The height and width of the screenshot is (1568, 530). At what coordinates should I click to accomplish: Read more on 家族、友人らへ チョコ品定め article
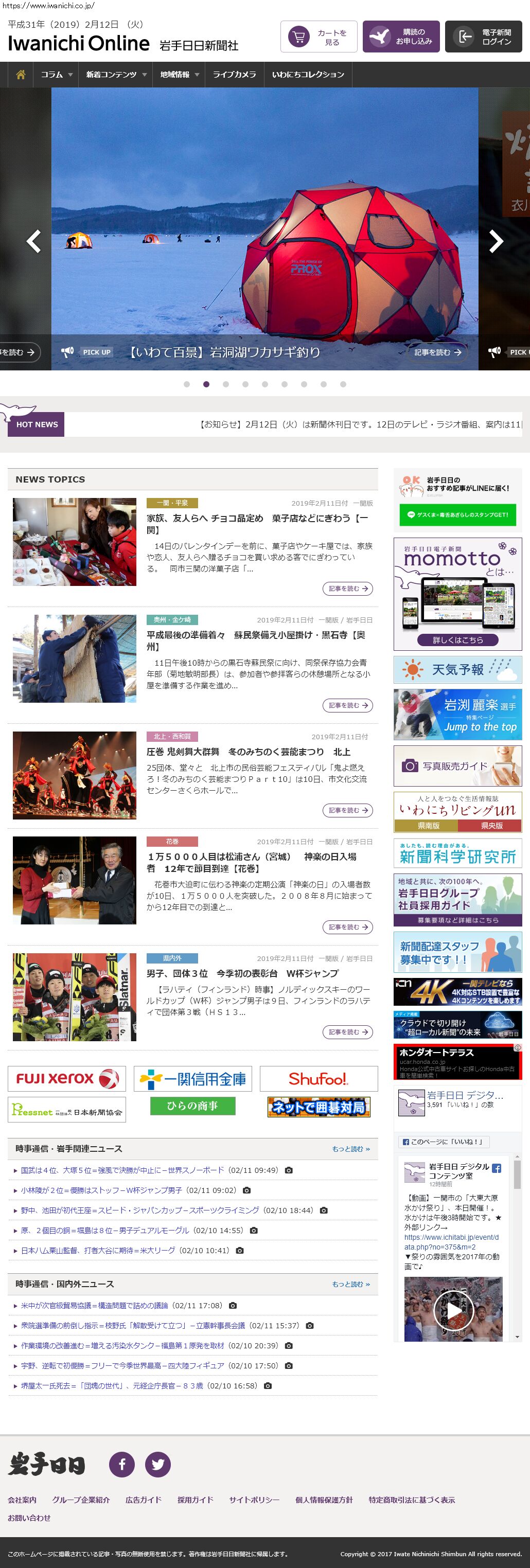[x=347, y=589]
